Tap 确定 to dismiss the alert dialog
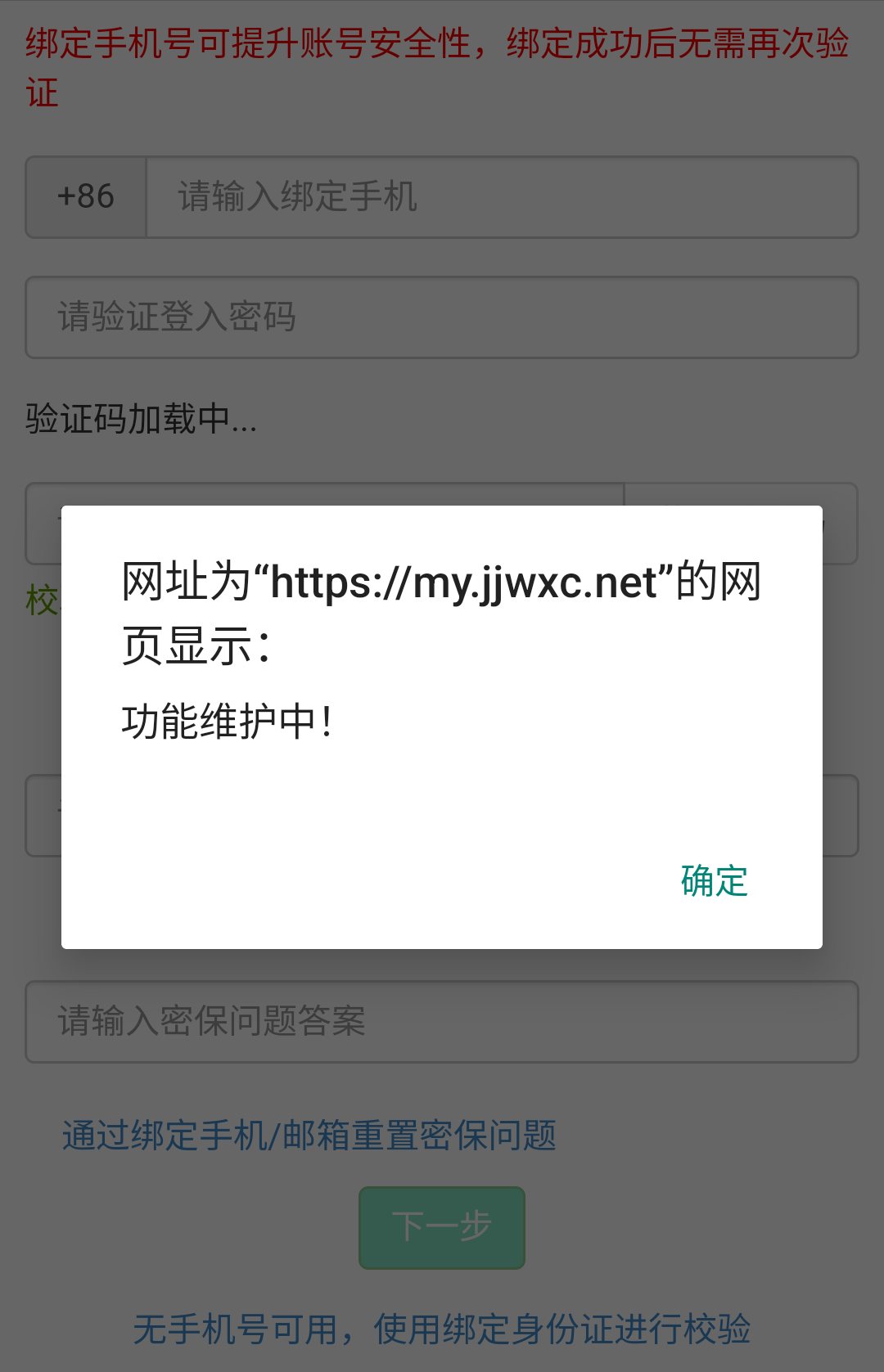This screenshot has height=1372, width=884. click(714, 881)
